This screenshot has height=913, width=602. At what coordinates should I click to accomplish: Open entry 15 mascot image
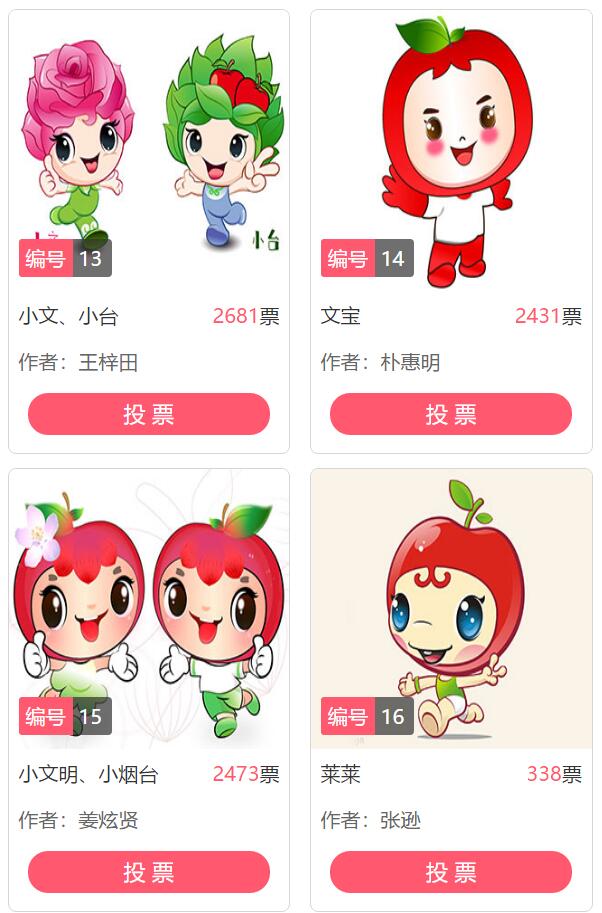point(149,600)
